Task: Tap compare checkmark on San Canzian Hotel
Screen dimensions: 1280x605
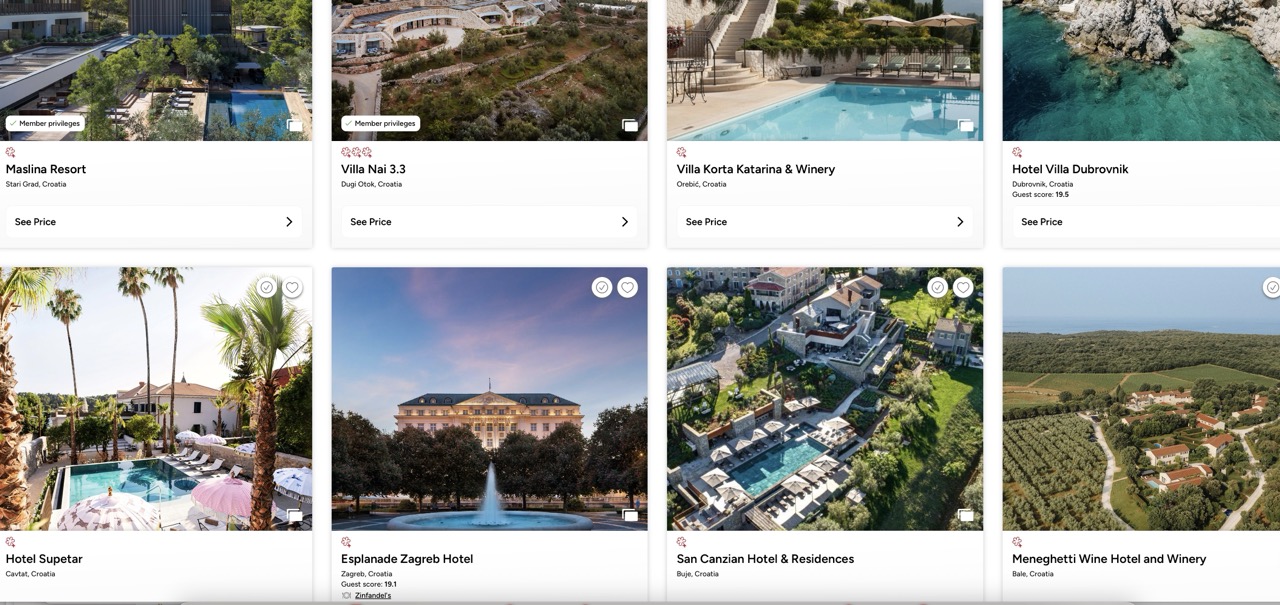Action: [937, 287]
